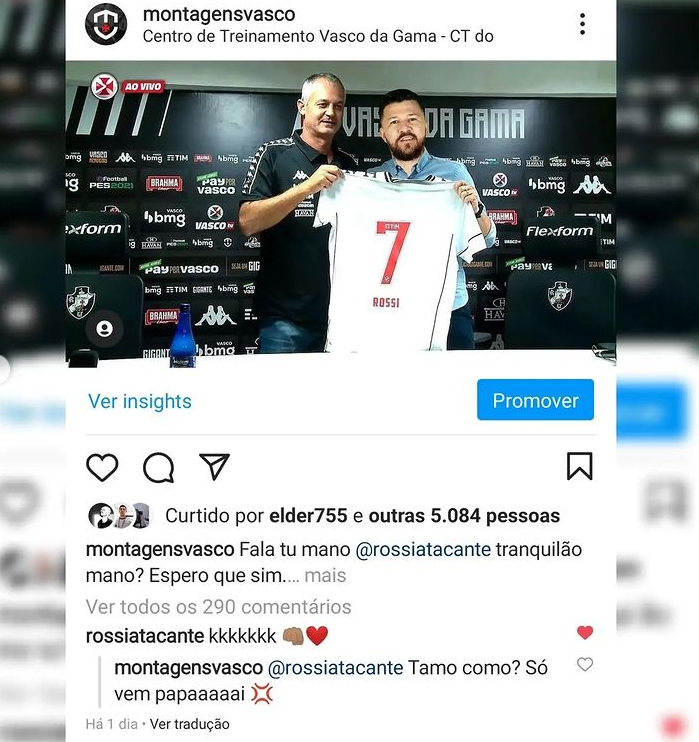Like the post with heart icon
This screenshot has width=699, height=742.
click(102, 467)
